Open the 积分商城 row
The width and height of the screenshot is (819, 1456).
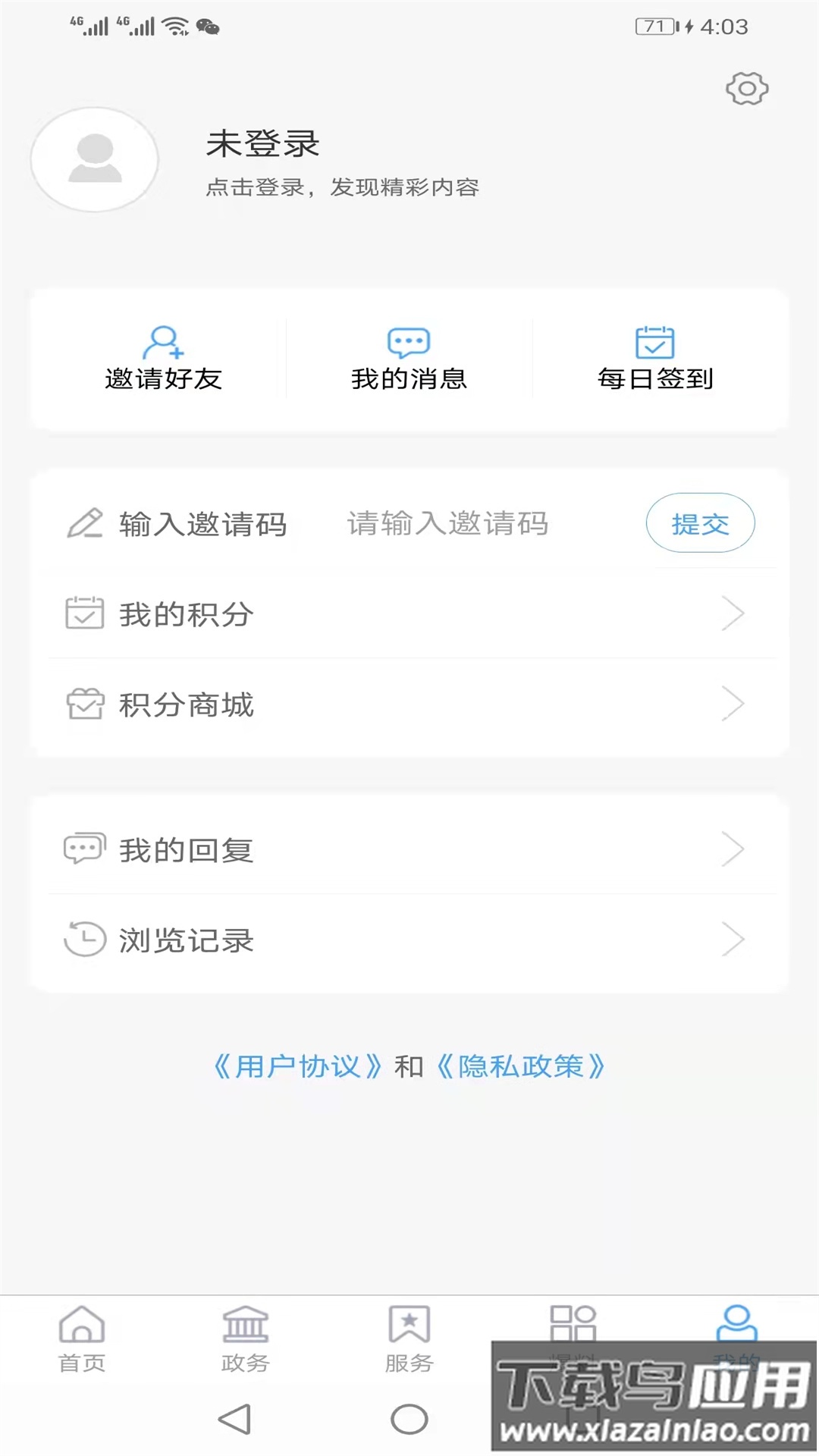point(409,704)
